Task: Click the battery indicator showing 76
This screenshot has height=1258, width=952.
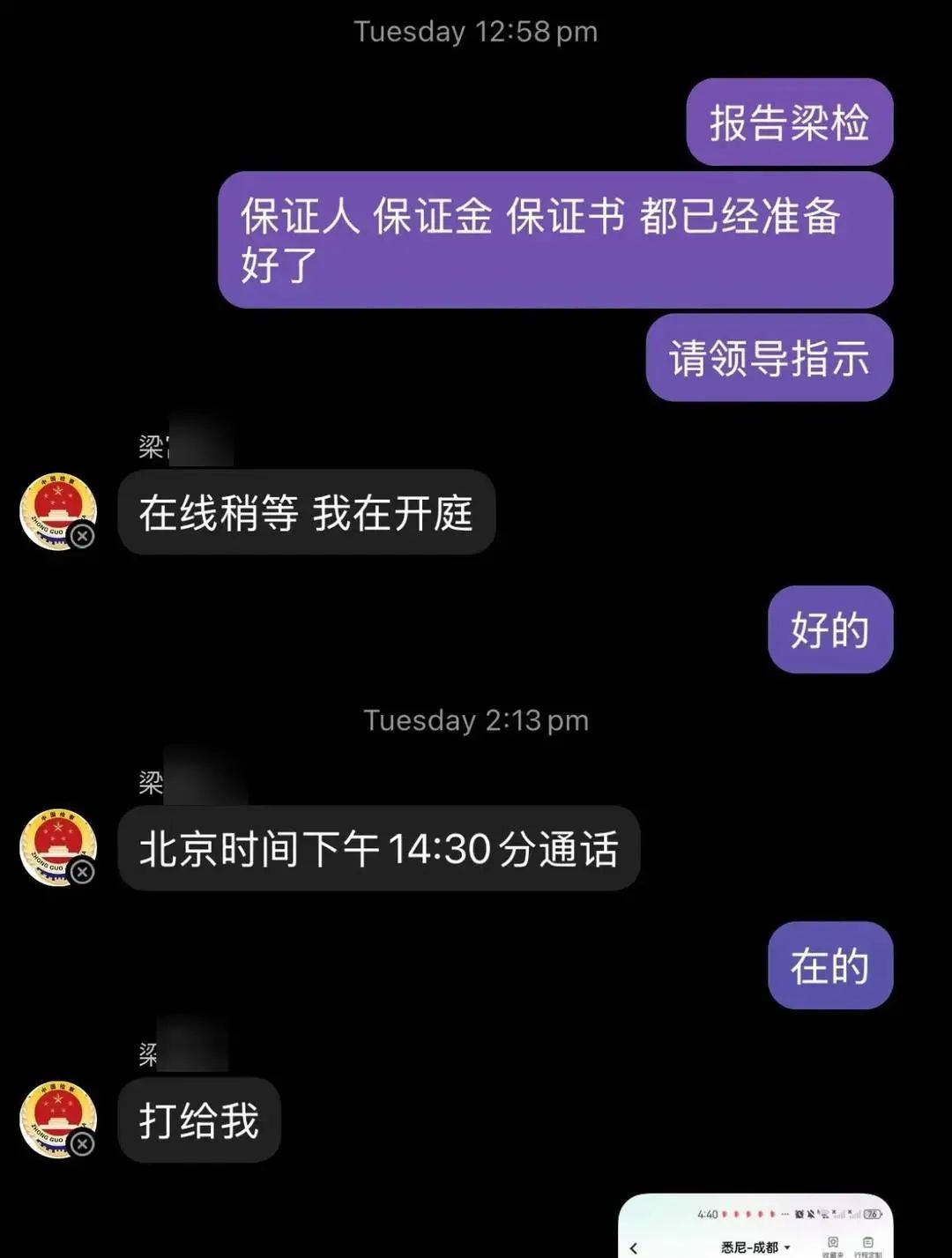Action: [872, 1213]
